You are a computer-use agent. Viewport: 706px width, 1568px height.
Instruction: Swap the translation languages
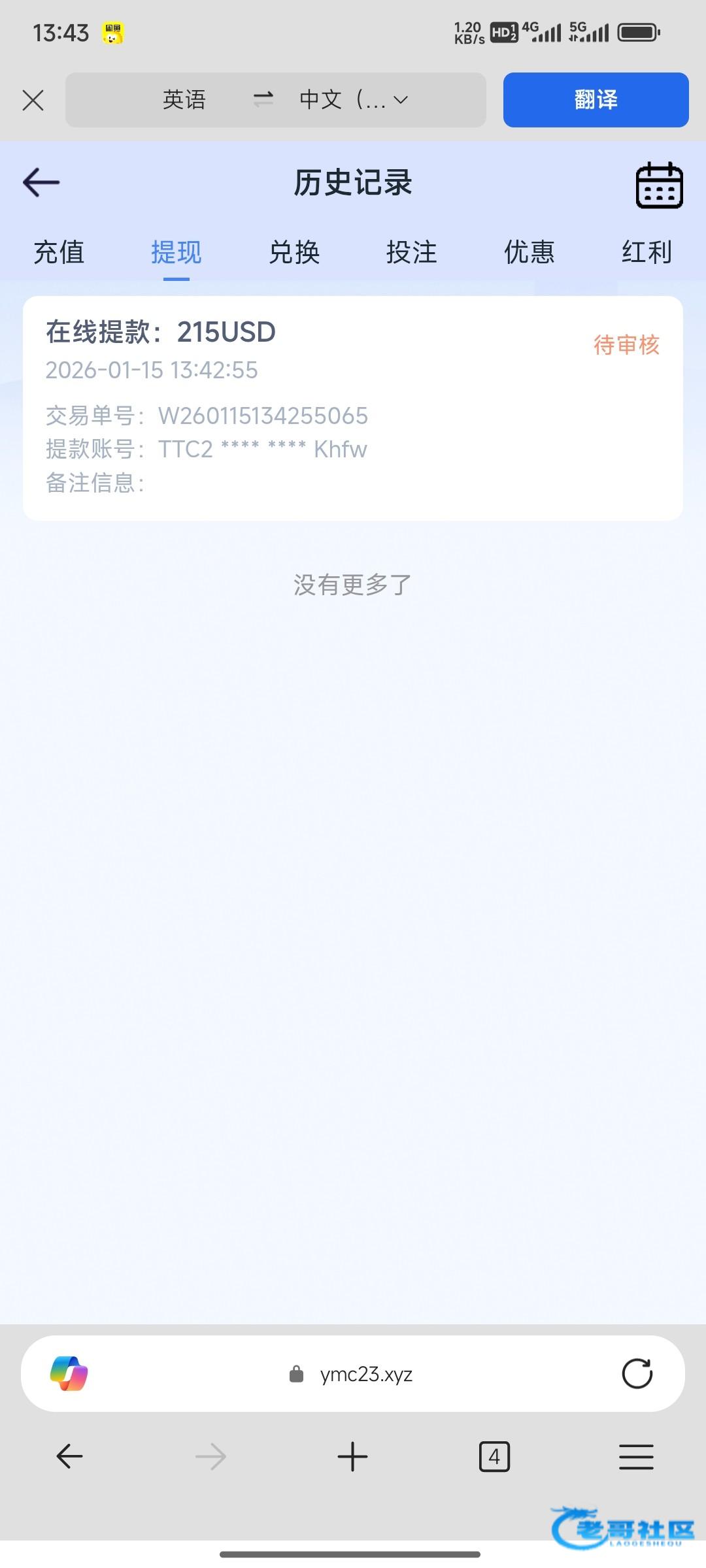(263, 100)
